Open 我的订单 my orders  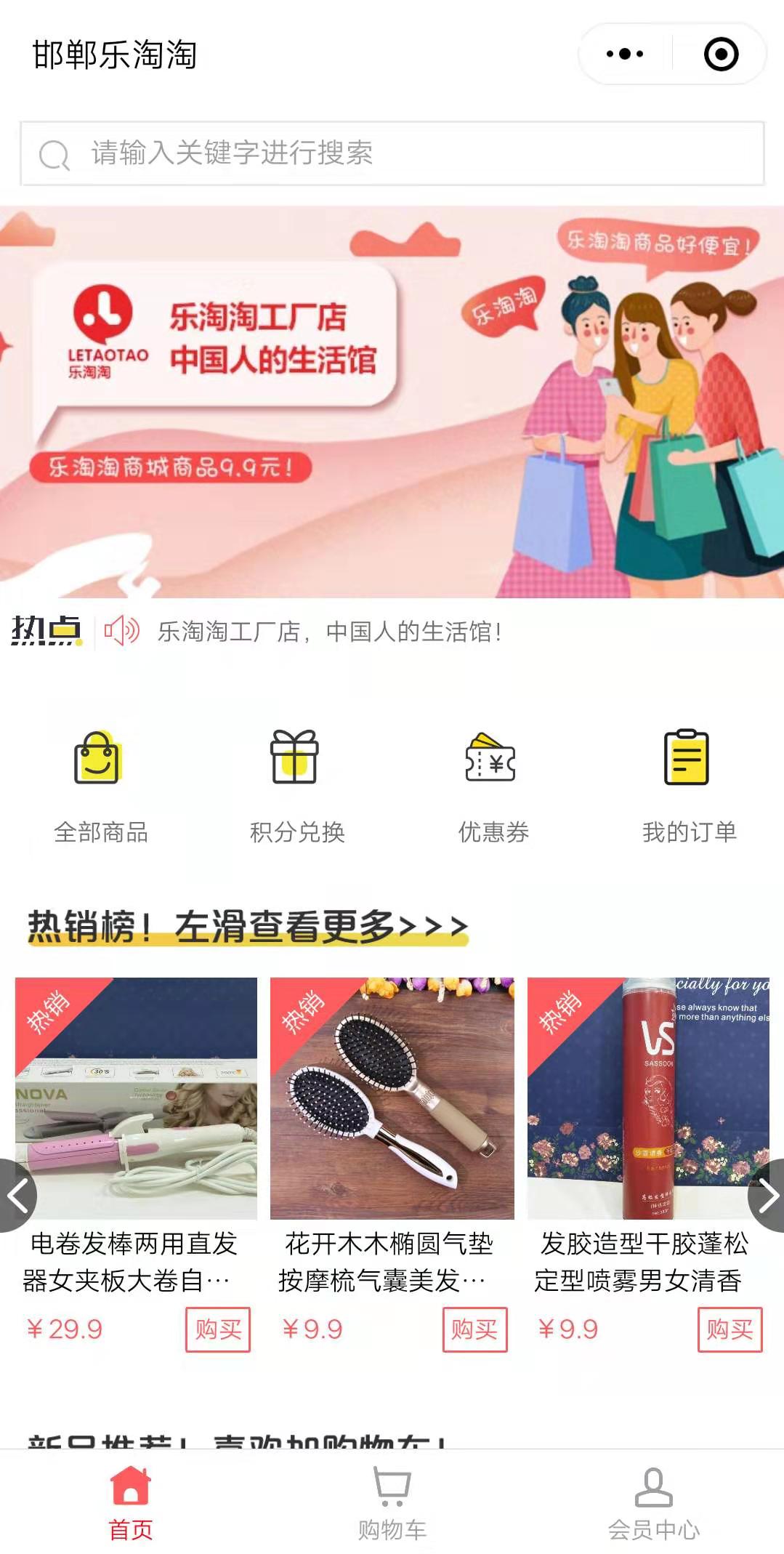tap(689, 785)
